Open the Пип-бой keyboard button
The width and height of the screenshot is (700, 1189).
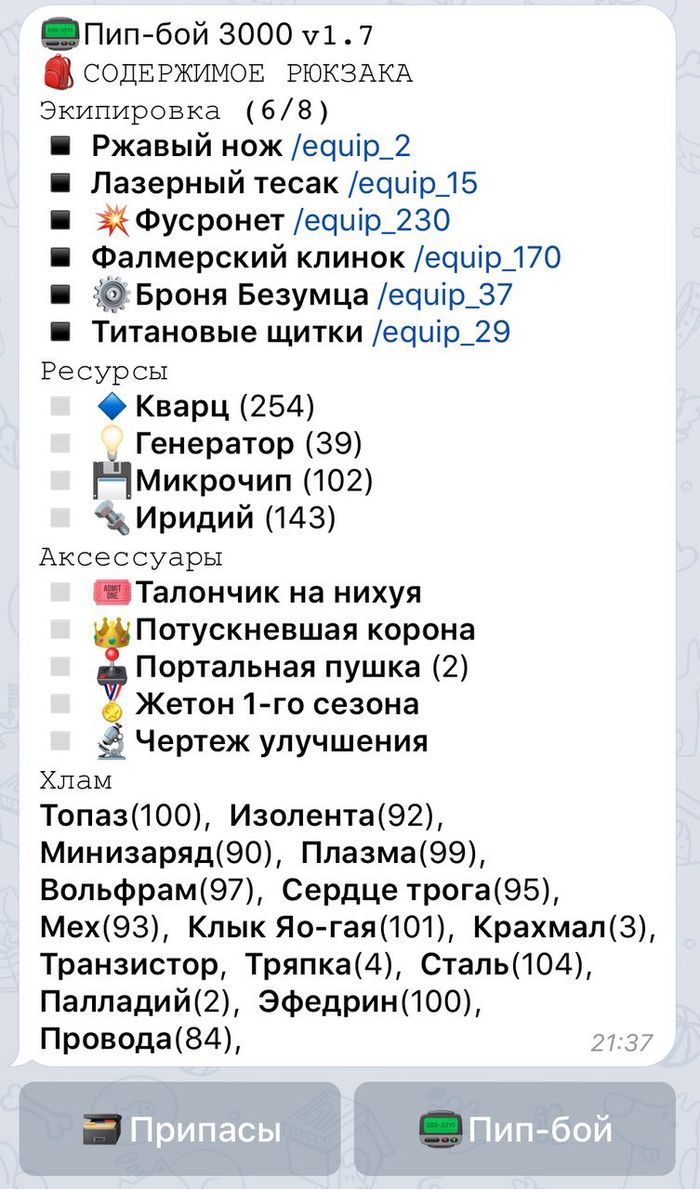515,1130
